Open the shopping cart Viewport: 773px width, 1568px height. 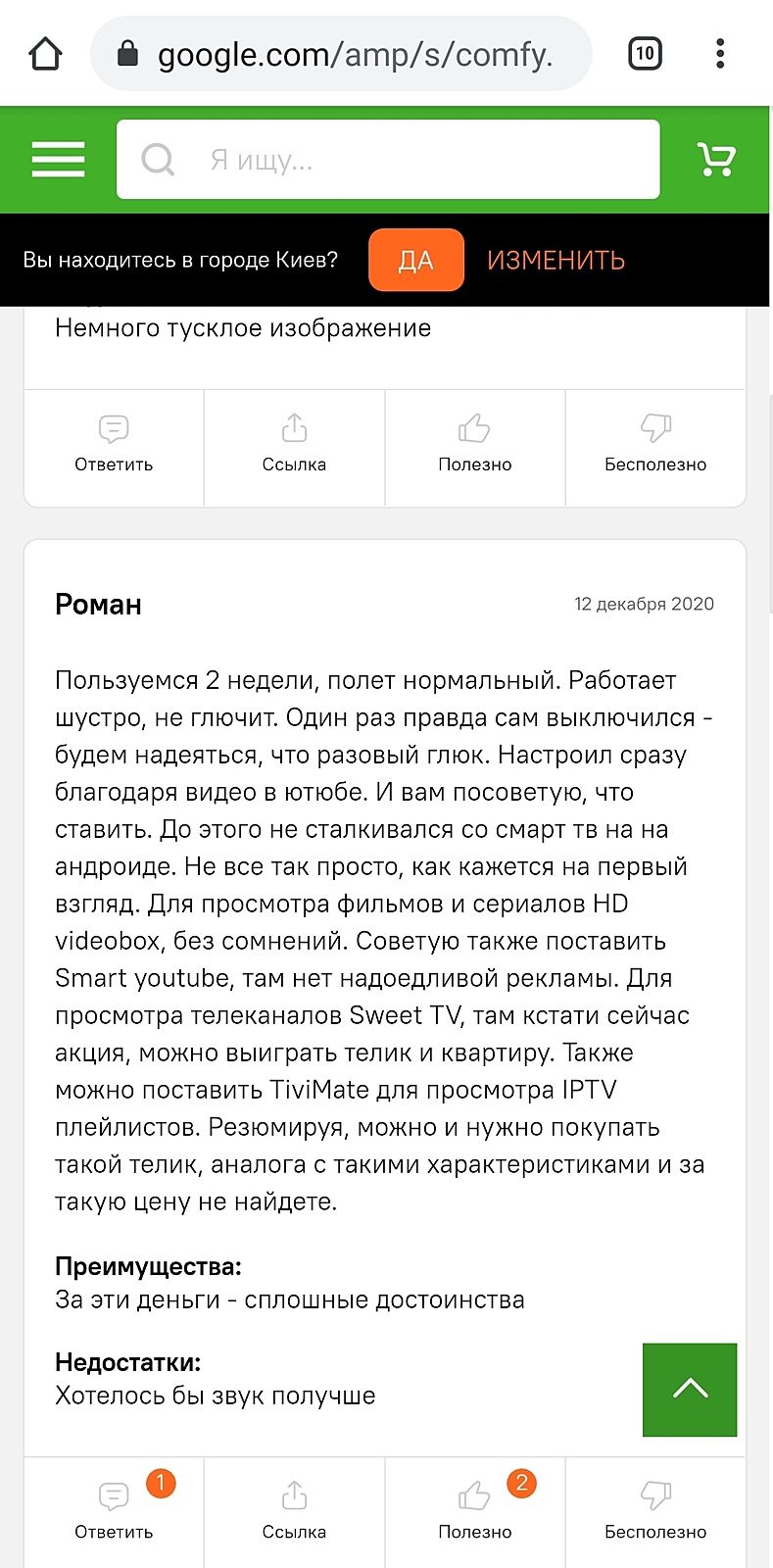coord(715,159)
